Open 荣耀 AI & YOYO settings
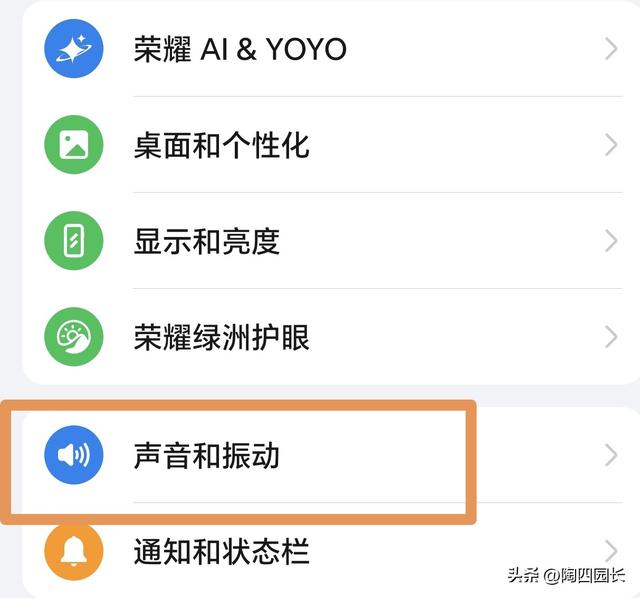 click(331, 49)
